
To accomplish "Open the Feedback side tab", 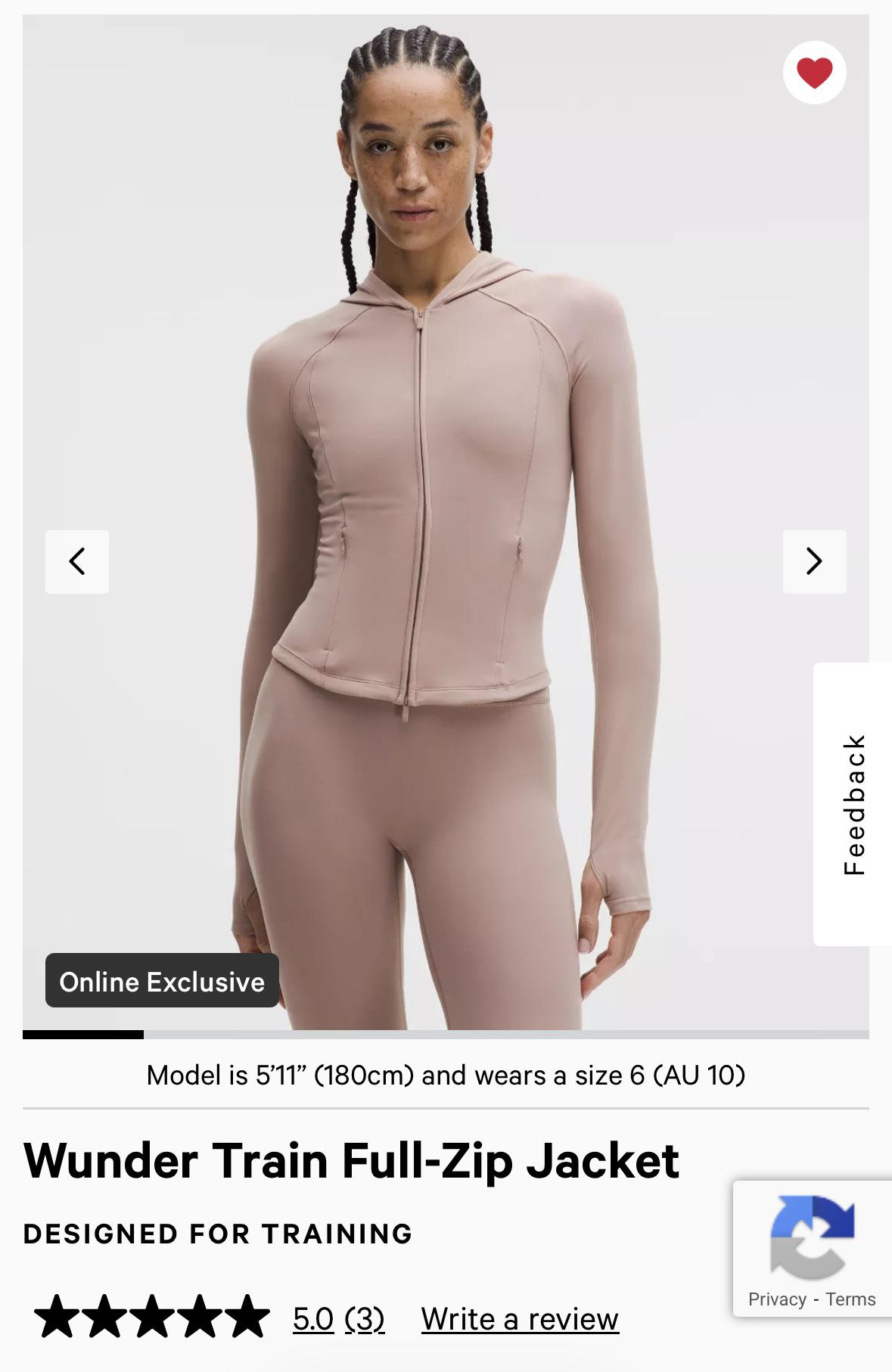I will click(853, 804).
